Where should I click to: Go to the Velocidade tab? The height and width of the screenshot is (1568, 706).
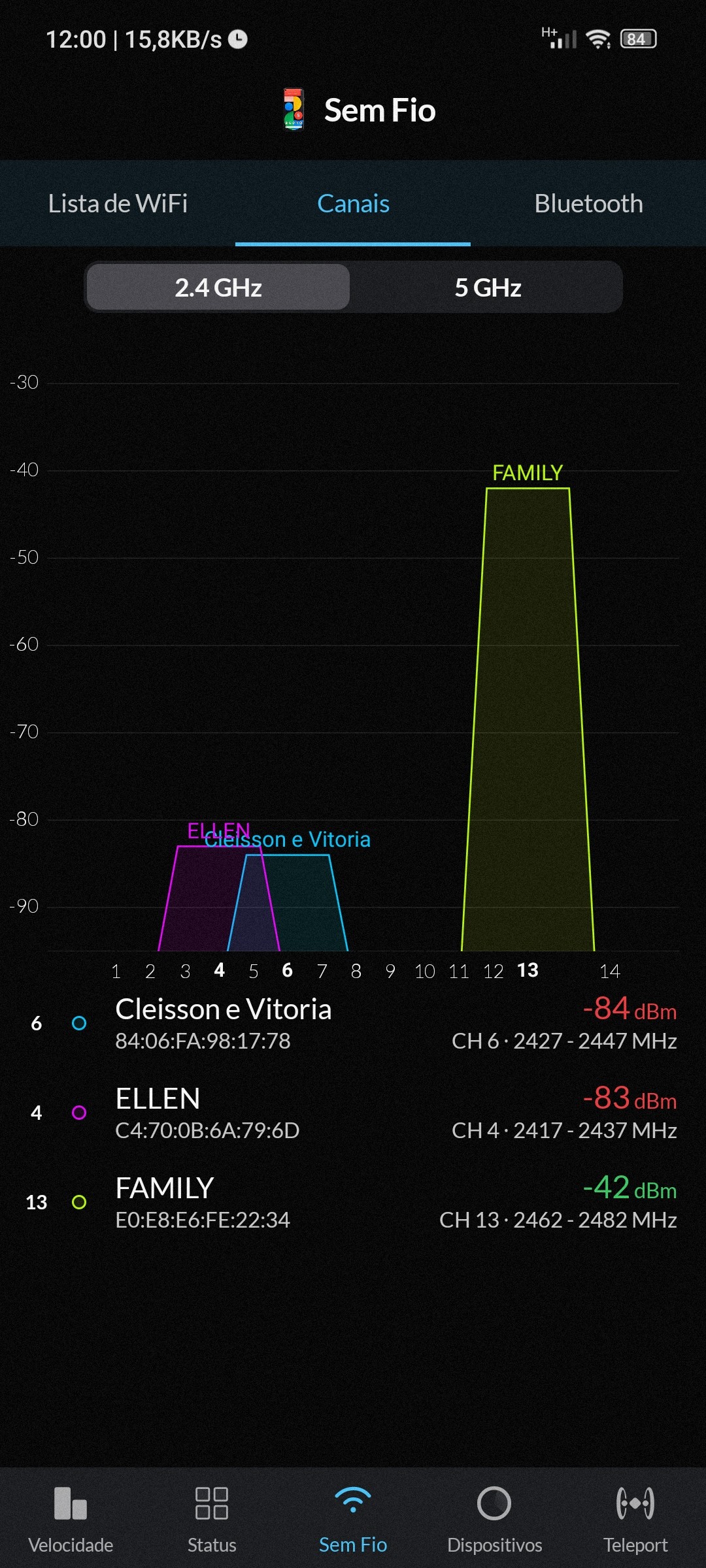[x=71, y=1517]
